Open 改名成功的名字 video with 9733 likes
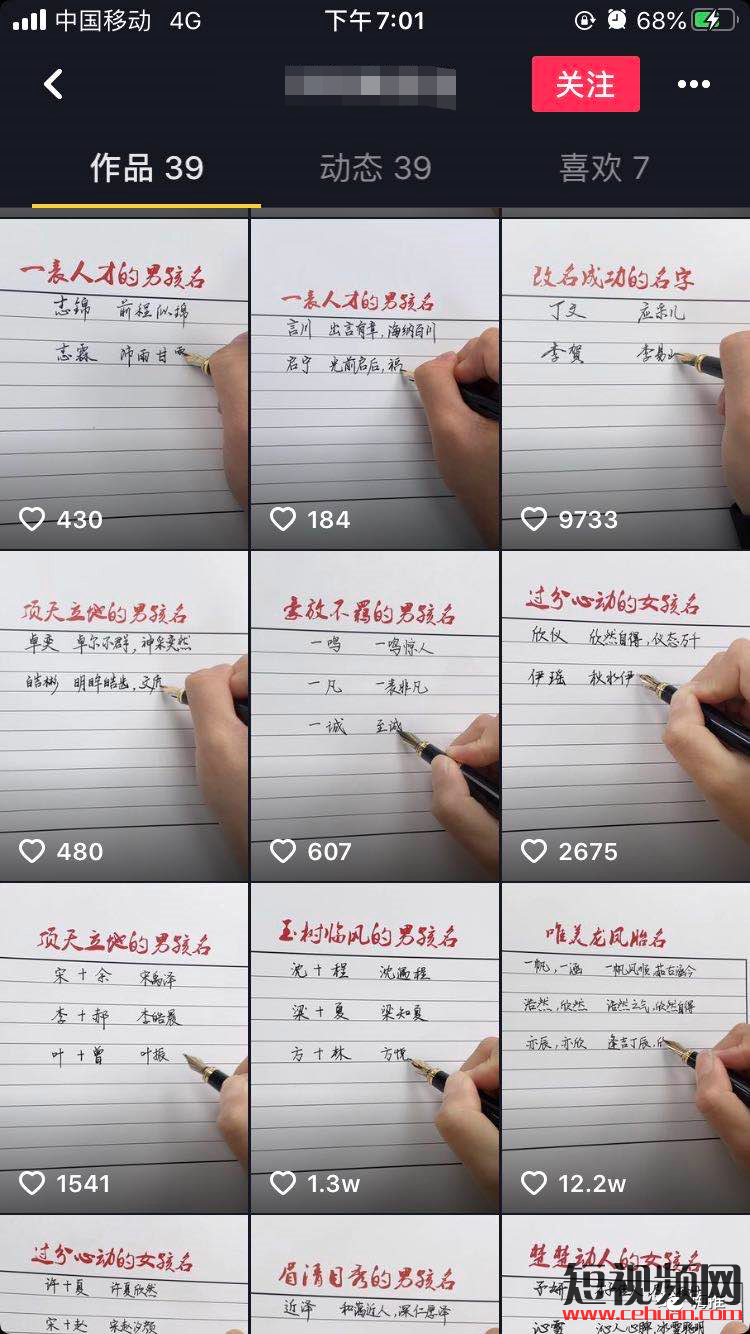The height and width of the screenshot is (1334, 750). coord(626,383)
